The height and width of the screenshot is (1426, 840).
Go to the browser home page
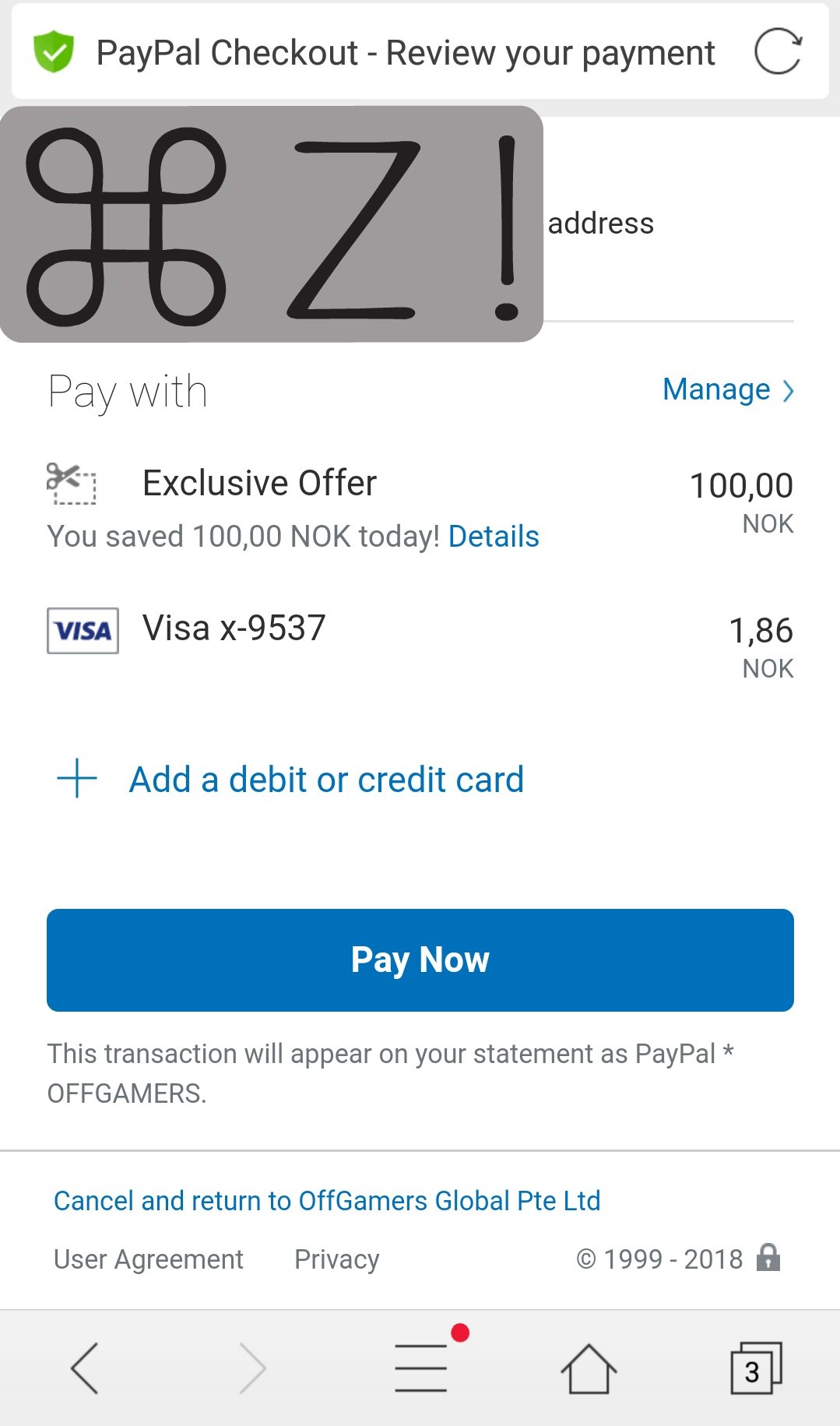(589, 1368)
